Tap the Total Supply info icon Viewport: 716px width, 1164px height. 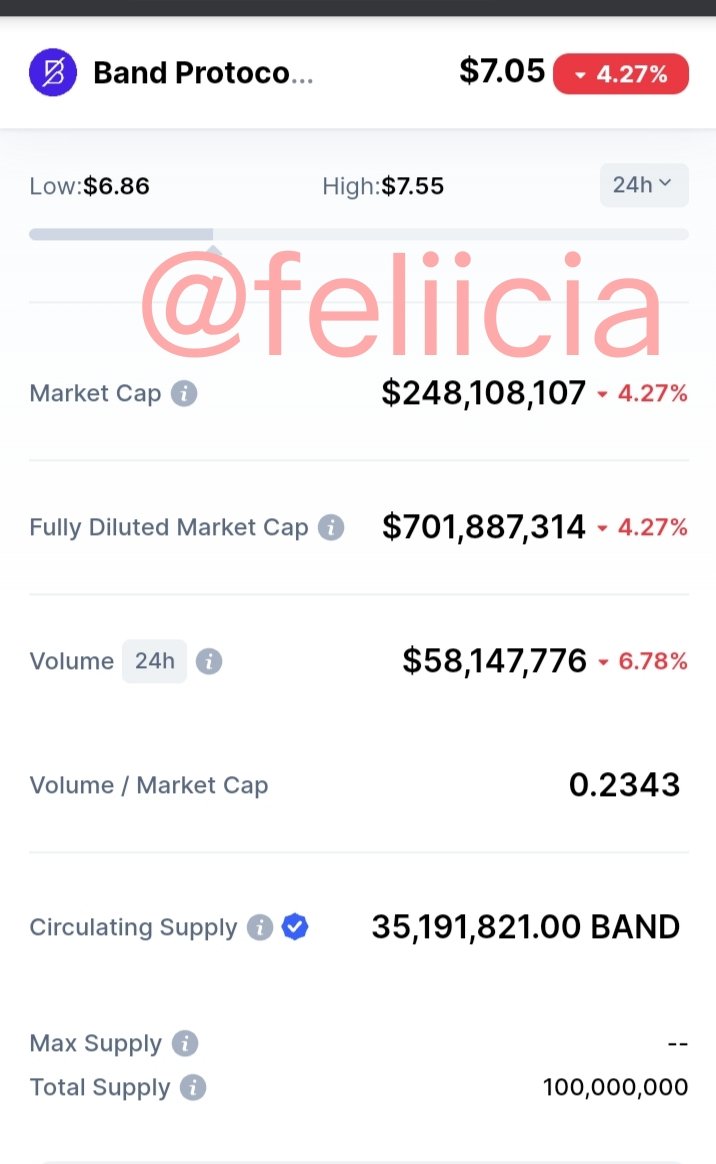point(193,1088)
